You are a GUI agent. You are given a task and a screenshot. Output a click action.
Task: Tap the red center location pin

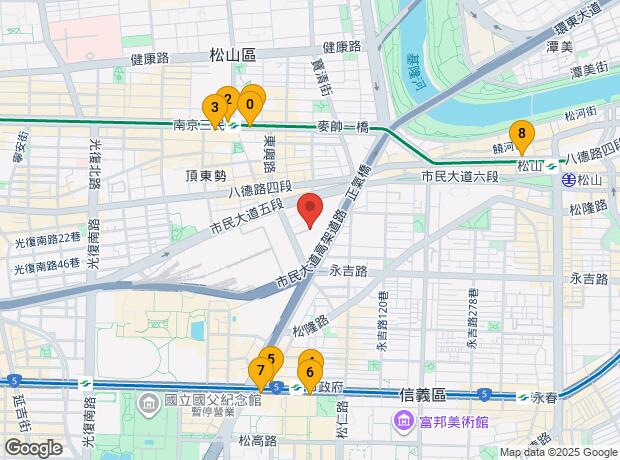pyautogui.click(x=311, y=210)
